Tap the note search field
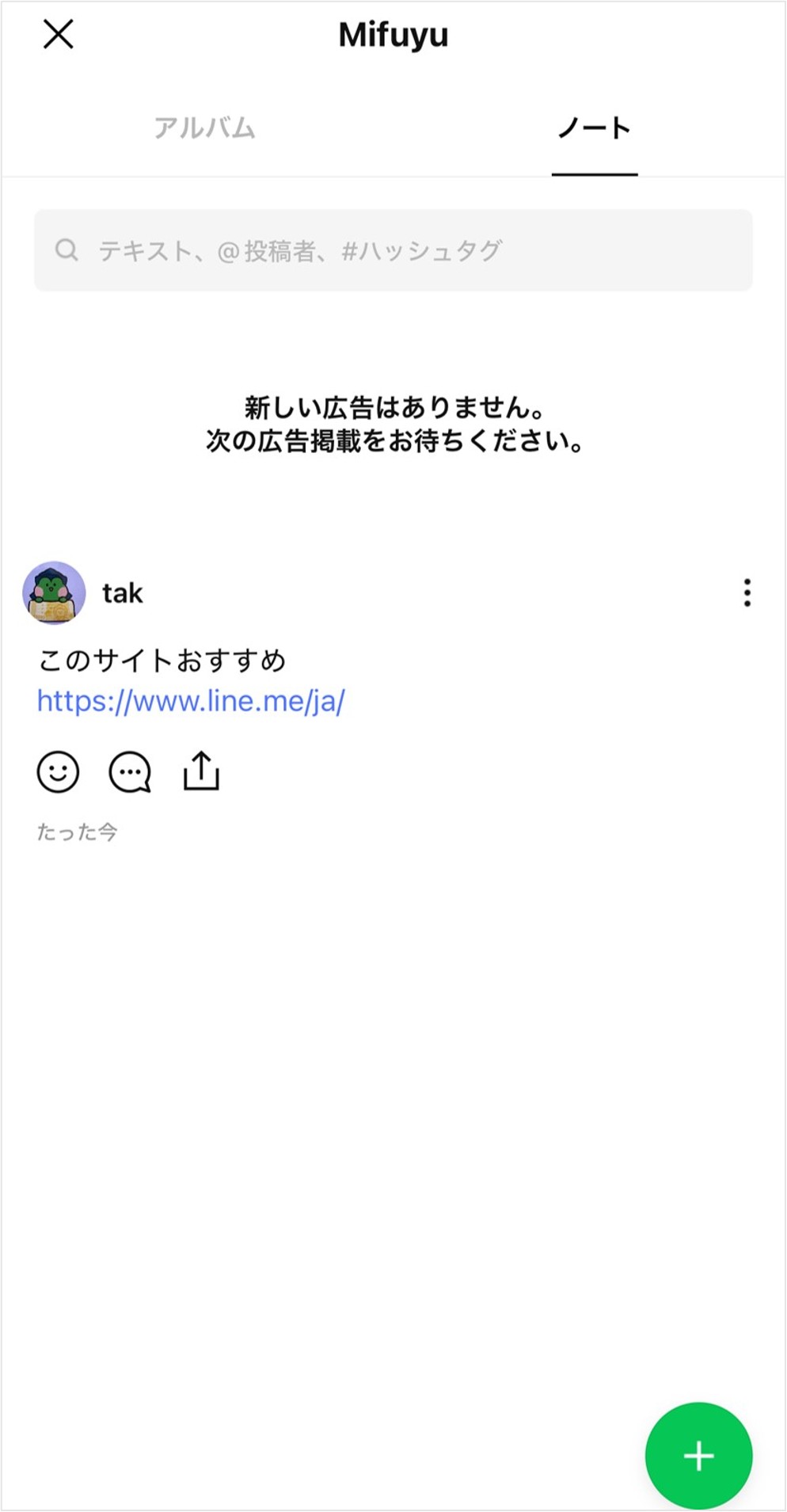The height and width of the screenshot is (1512, 787). coord(393,250)
